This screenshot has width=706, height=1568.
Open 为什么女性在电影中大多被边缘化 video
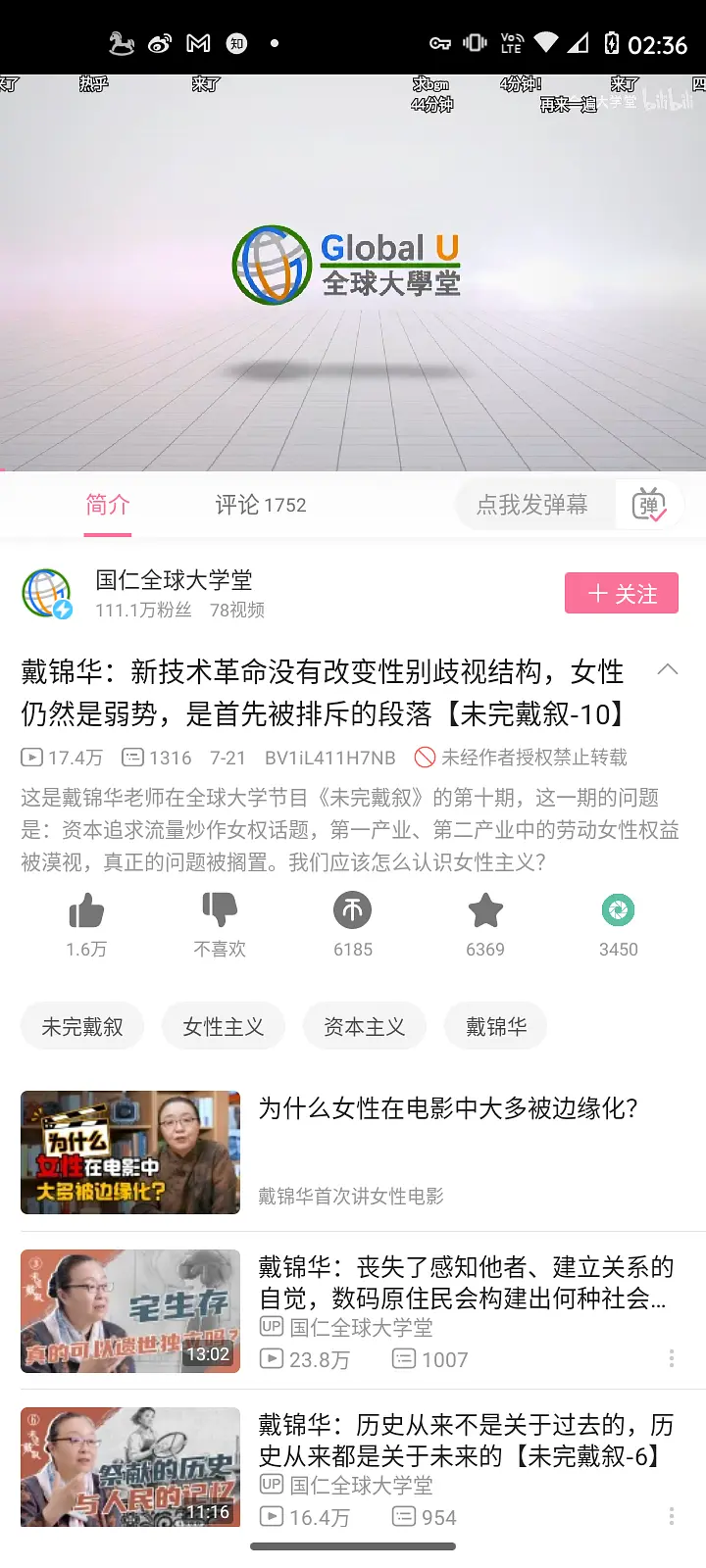(447, 1109)
